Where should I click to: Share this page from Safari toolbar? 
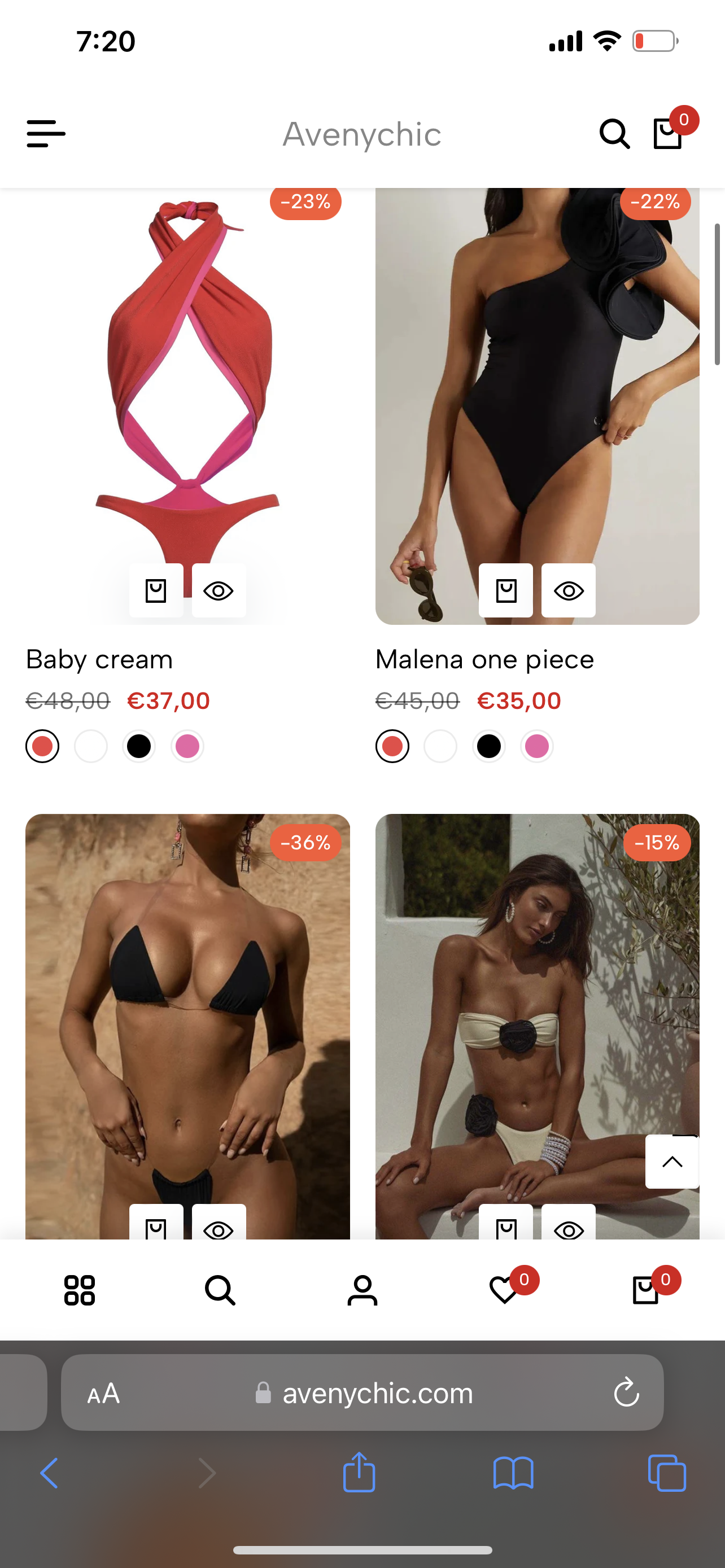pos(359,1473)
